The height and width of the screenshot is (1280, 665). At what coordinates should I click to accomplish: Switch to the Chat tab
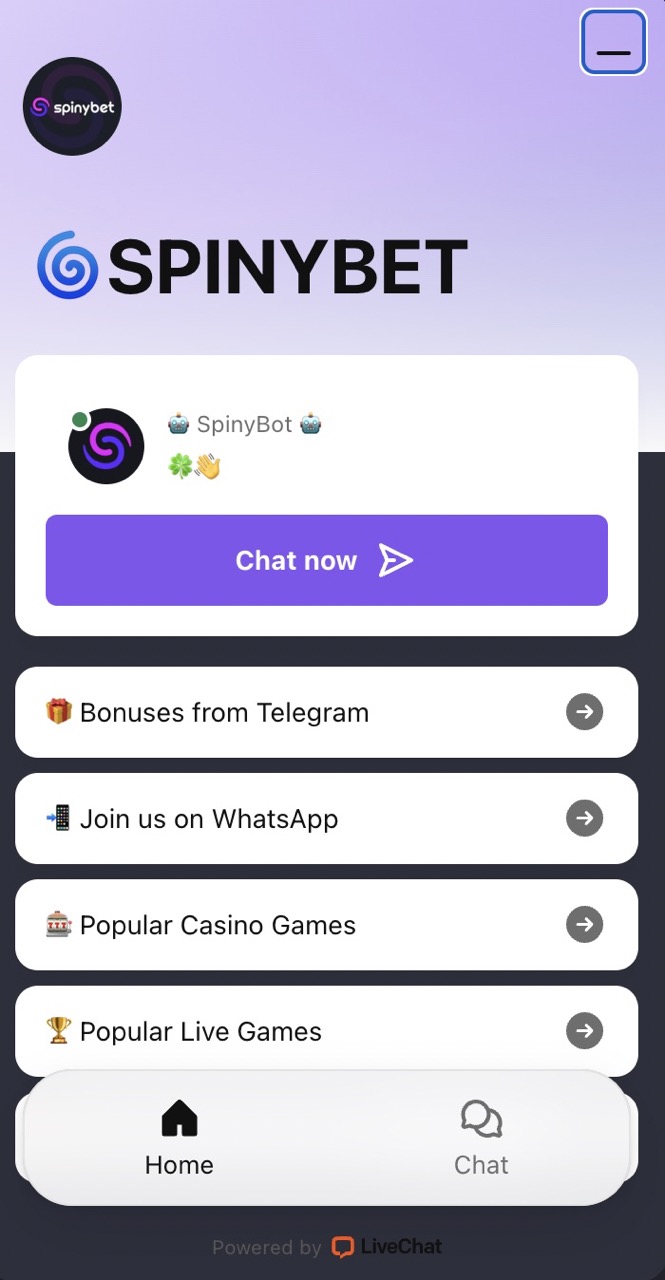pos(481,1139)
